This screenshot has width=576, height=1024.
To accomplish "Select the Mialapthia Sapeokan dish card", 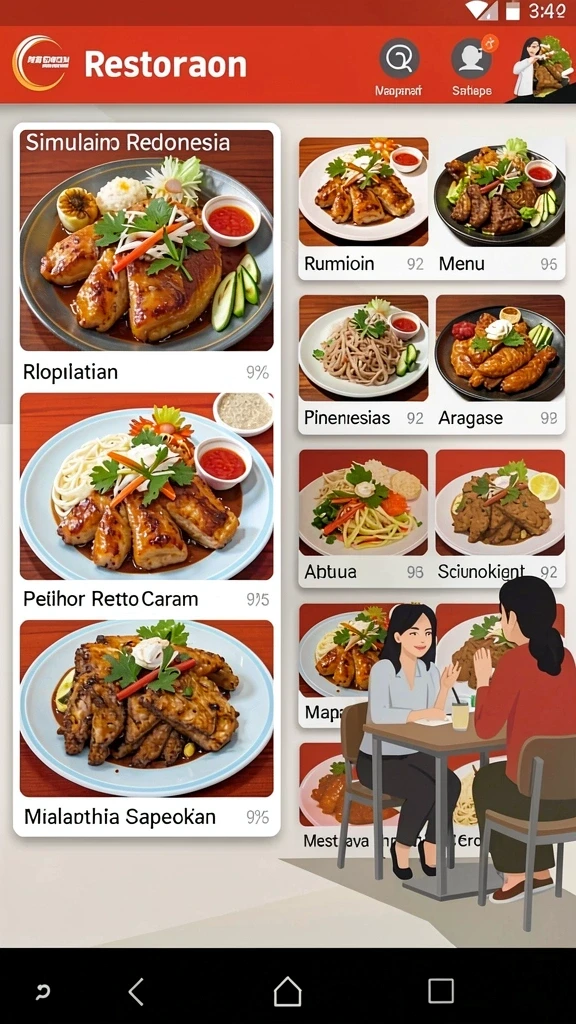I will click(147, 724).
